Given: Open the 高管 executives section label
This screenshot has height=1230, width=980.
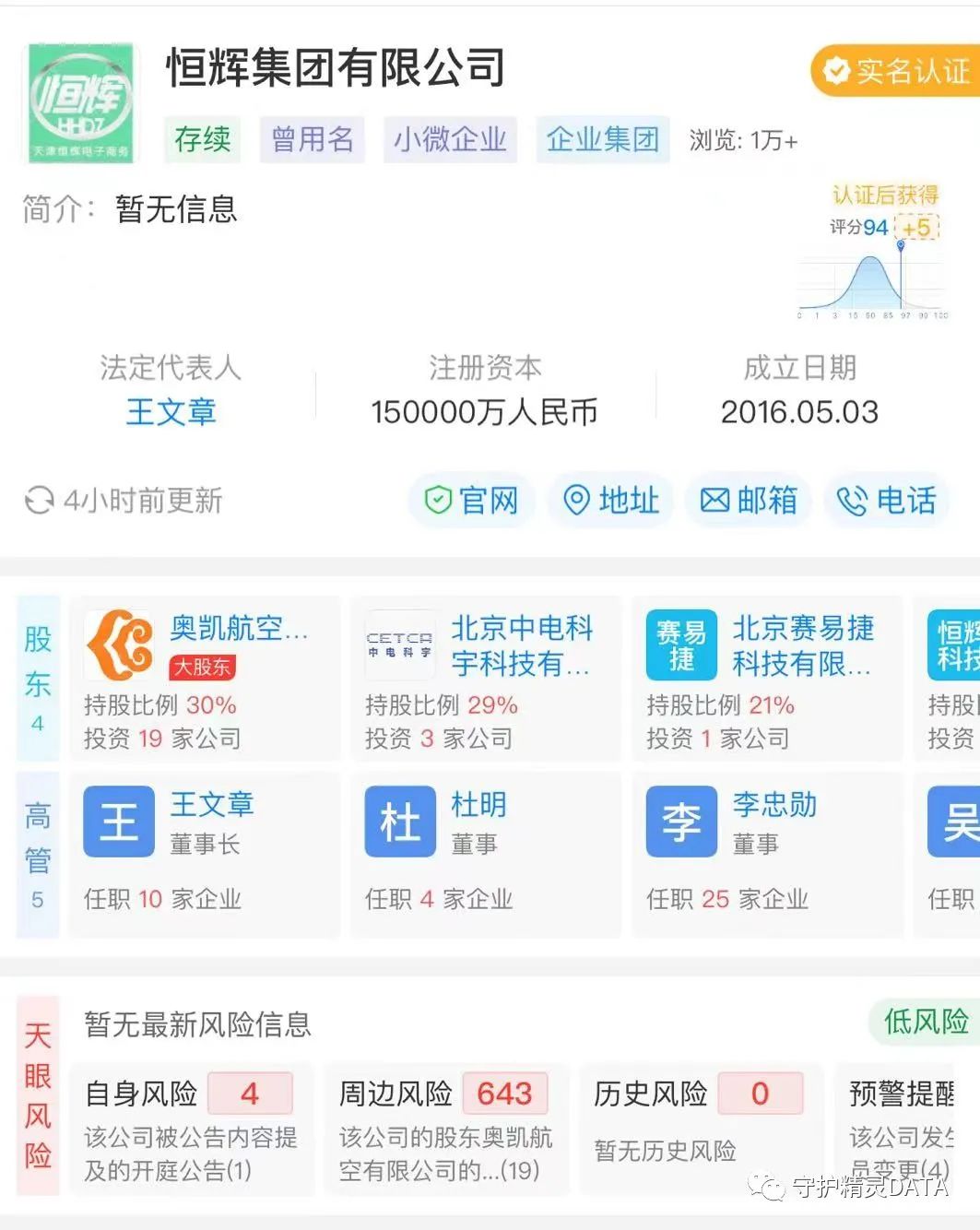Looking at the screenshot, I should (x=38, y=855).
